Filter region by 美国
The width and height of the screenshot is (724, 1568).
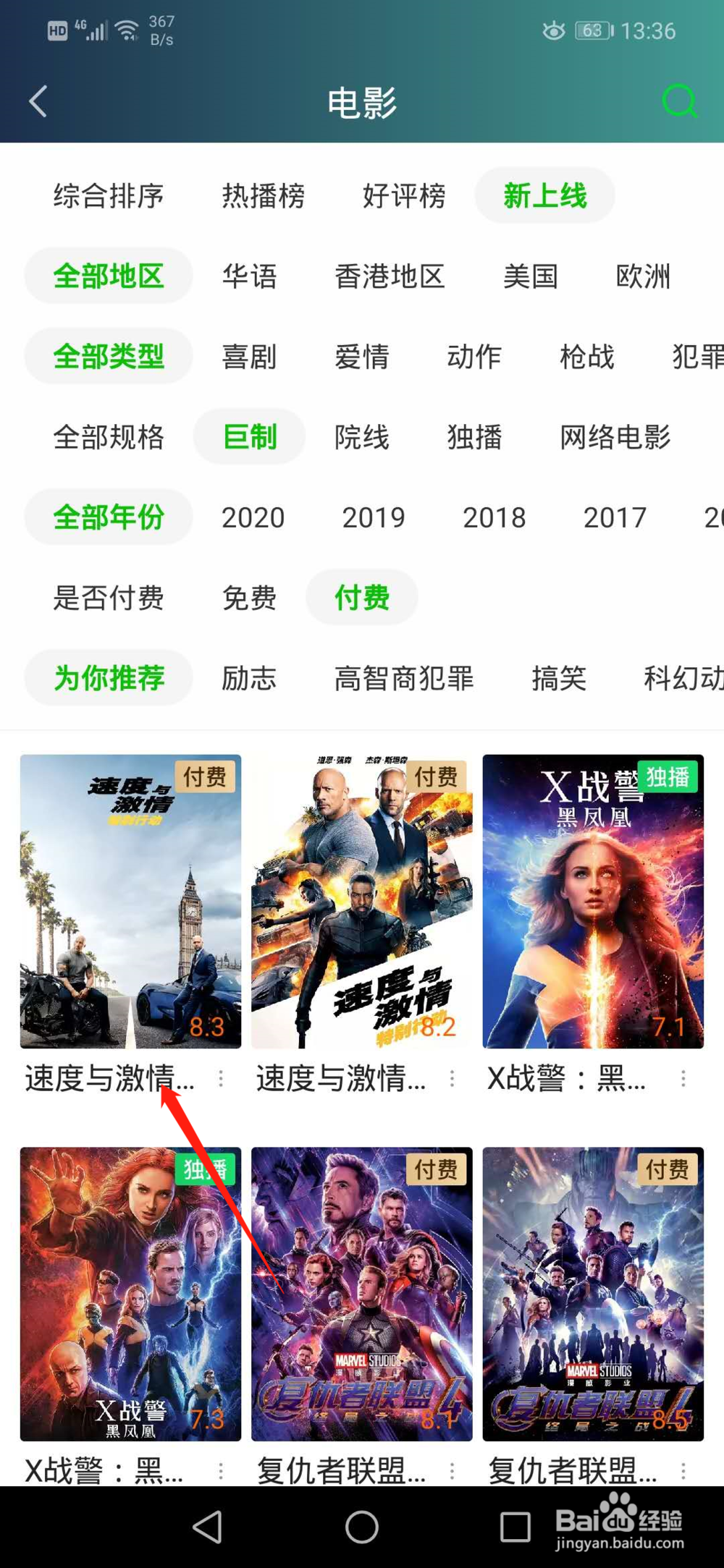point(531,276)
